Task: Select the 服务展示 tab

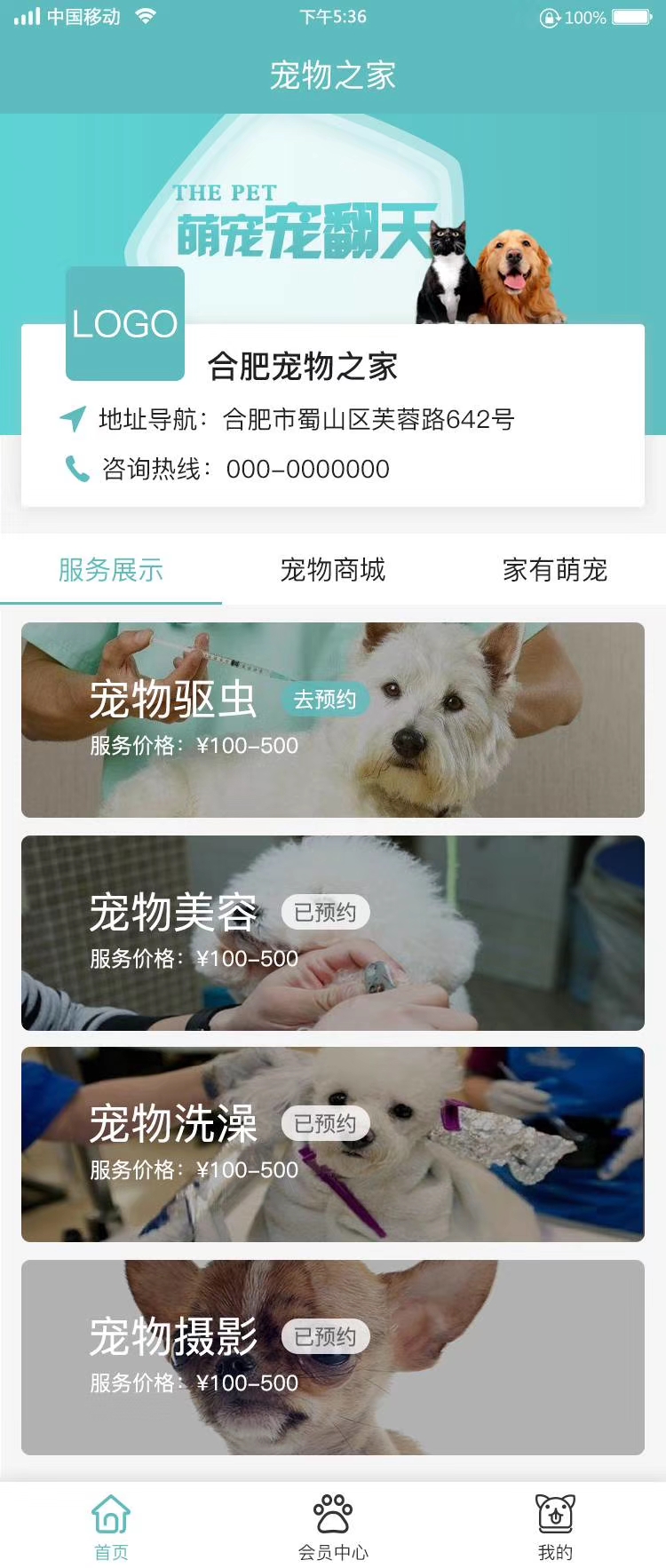Action: point(110,572)
